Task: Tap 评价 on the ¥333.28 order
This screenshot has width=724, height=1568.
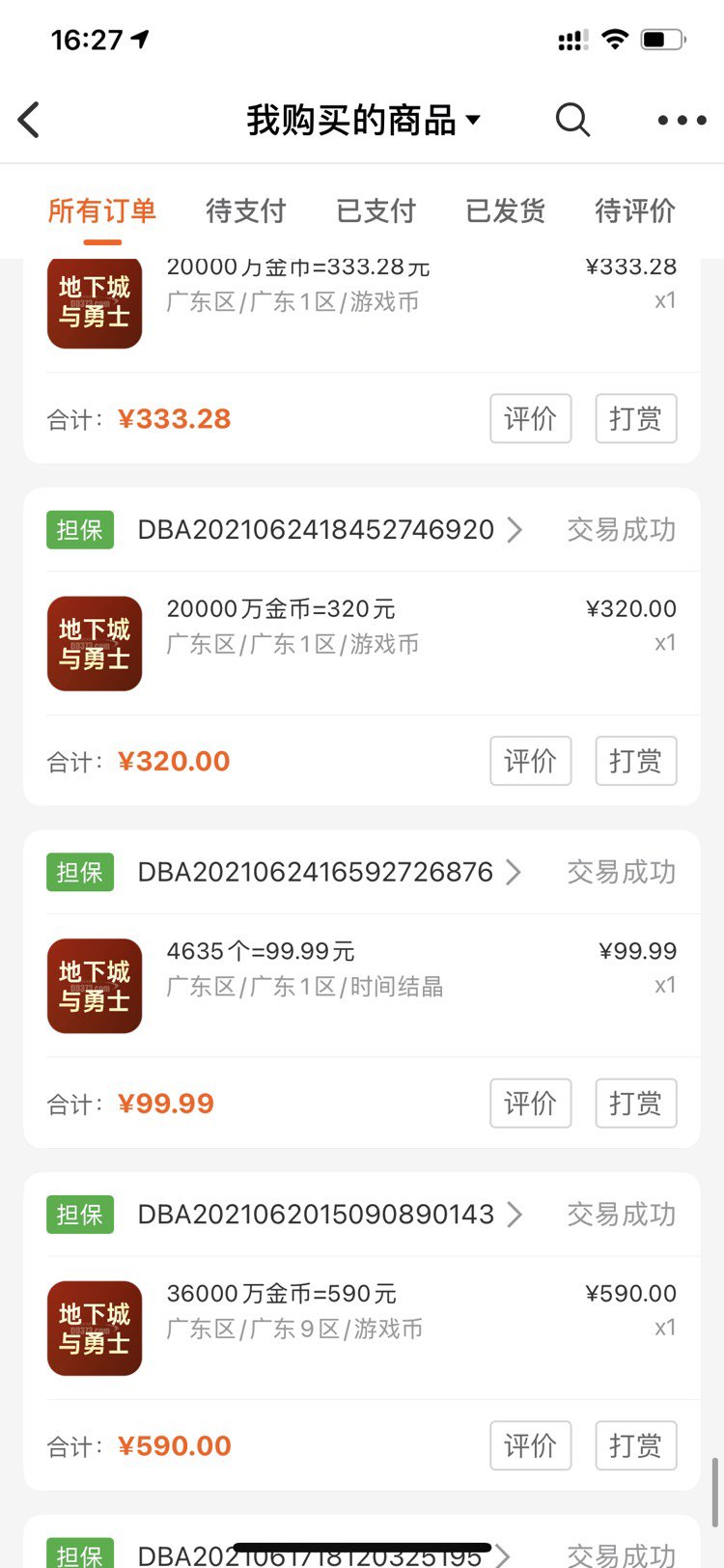Action: click(x=531, y=418)
